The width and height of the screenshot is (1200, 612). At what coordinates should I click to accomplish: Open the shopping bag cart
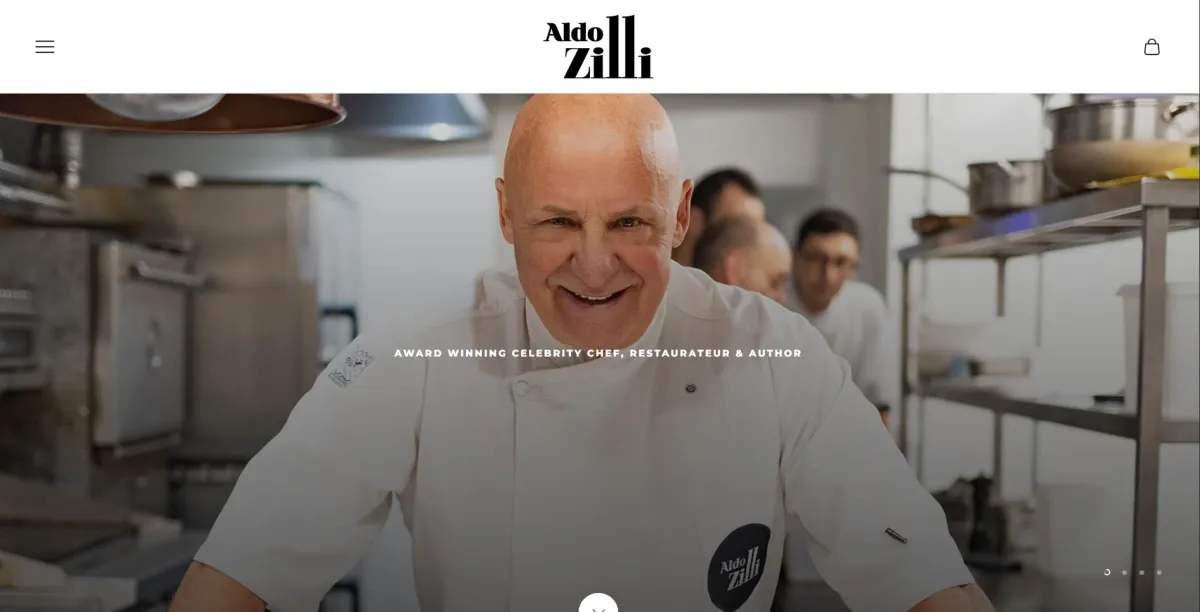pyautogui.click(x=1151, y=47)
